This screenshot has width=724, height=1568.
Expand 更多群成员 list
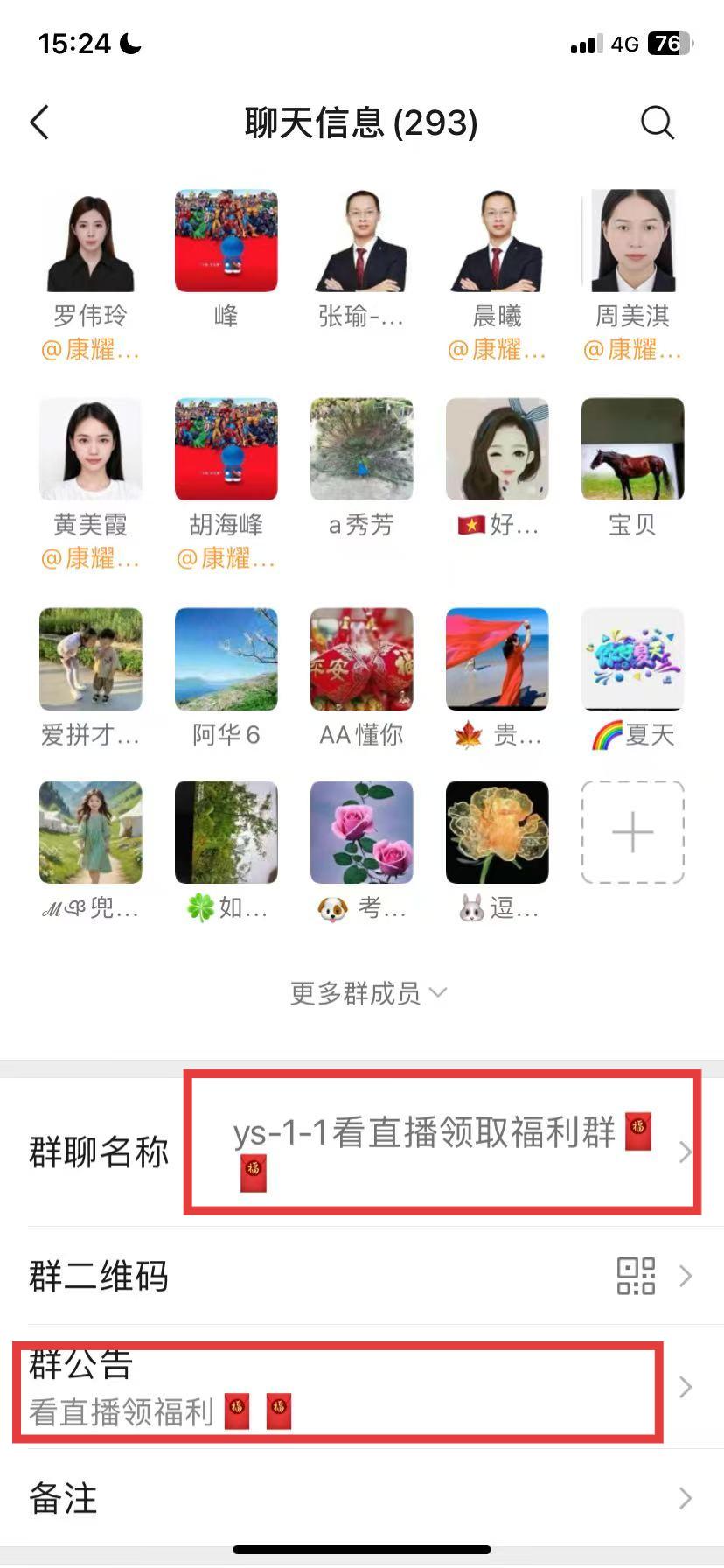pyautogui.click(x=367, y=993)
